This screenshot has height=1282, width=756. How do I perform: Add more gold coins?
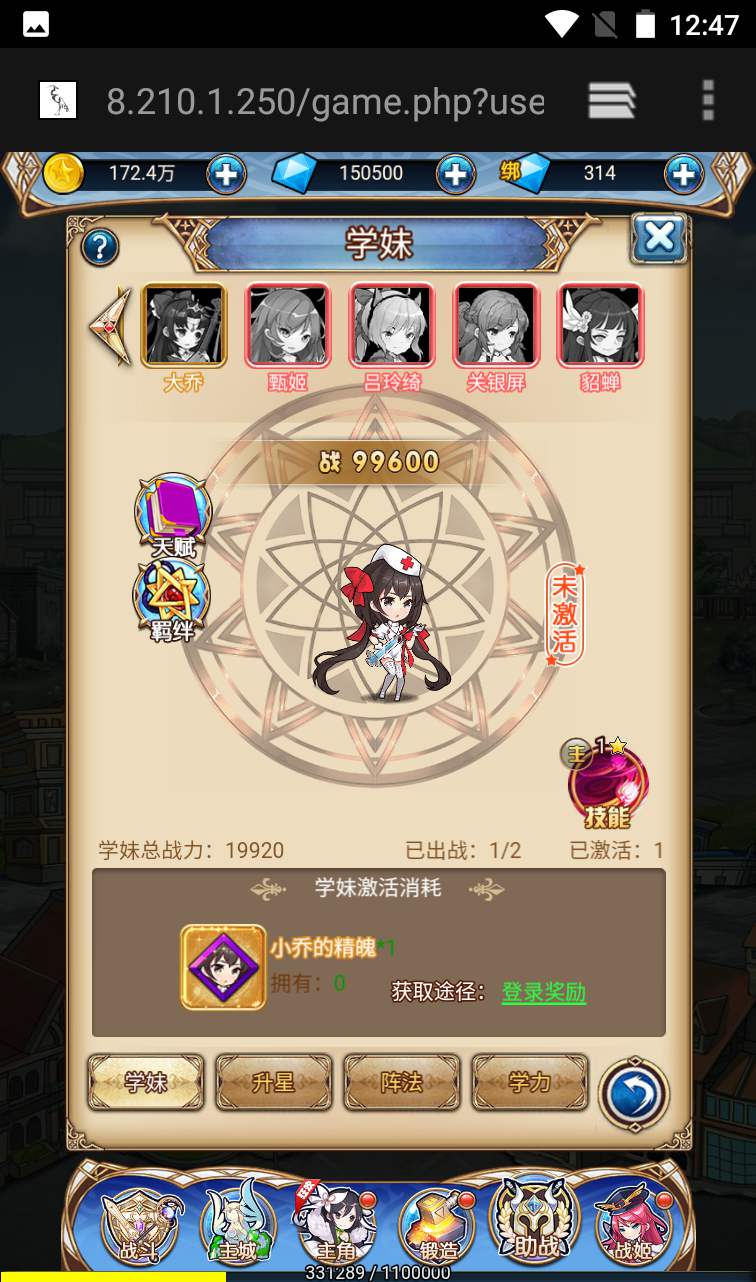tap(226, 174)
